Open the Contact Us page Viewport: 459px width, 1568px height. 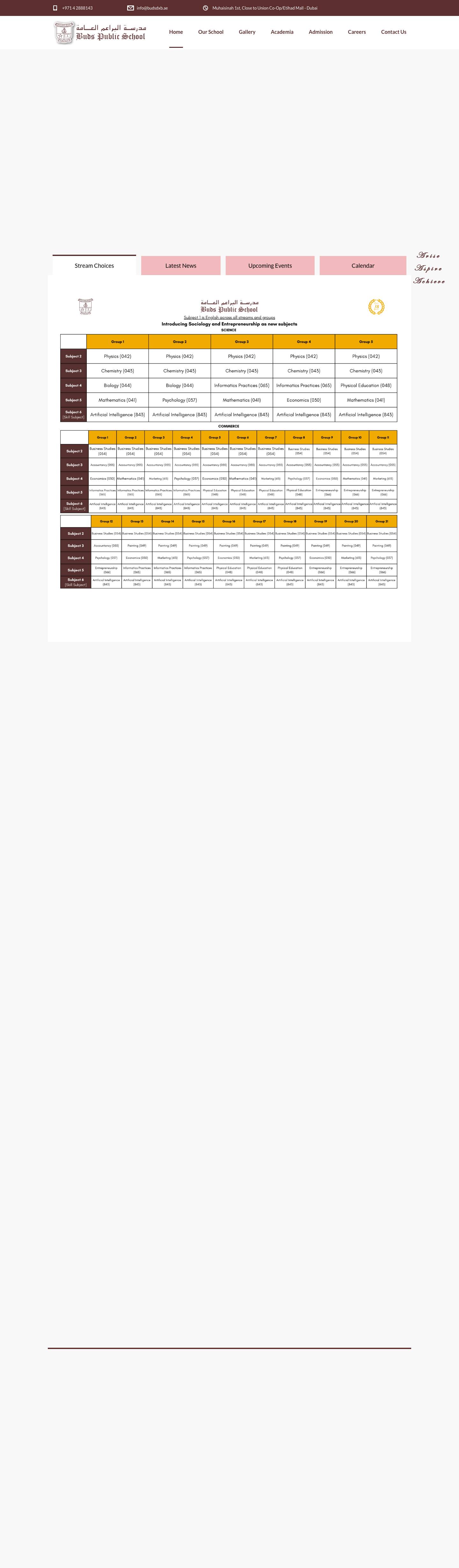pyautogui.click(x=393, y=32)
